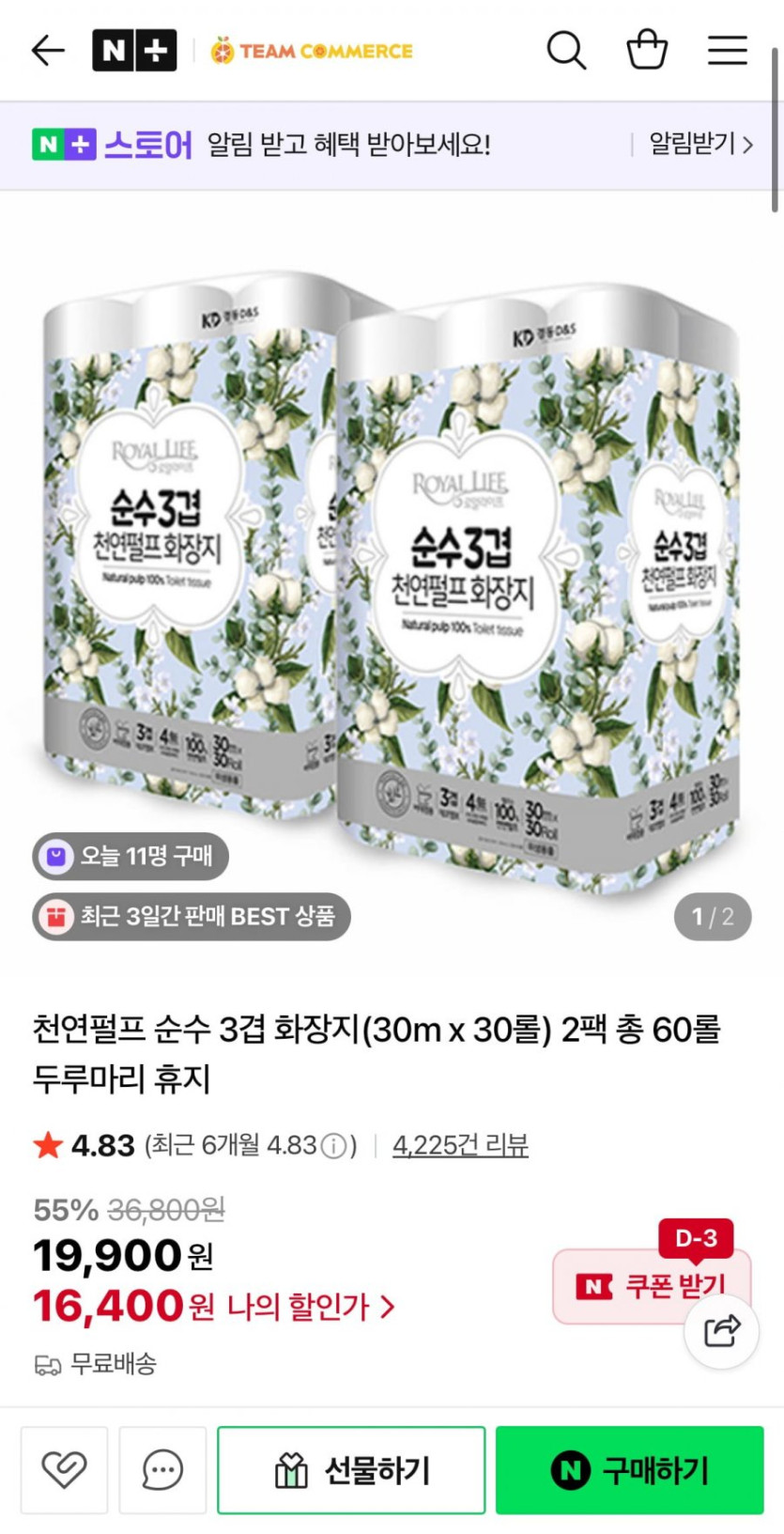Screen dimensions: 784x1534
Task: Open the N+ store home logo
Action: [134, 50]
